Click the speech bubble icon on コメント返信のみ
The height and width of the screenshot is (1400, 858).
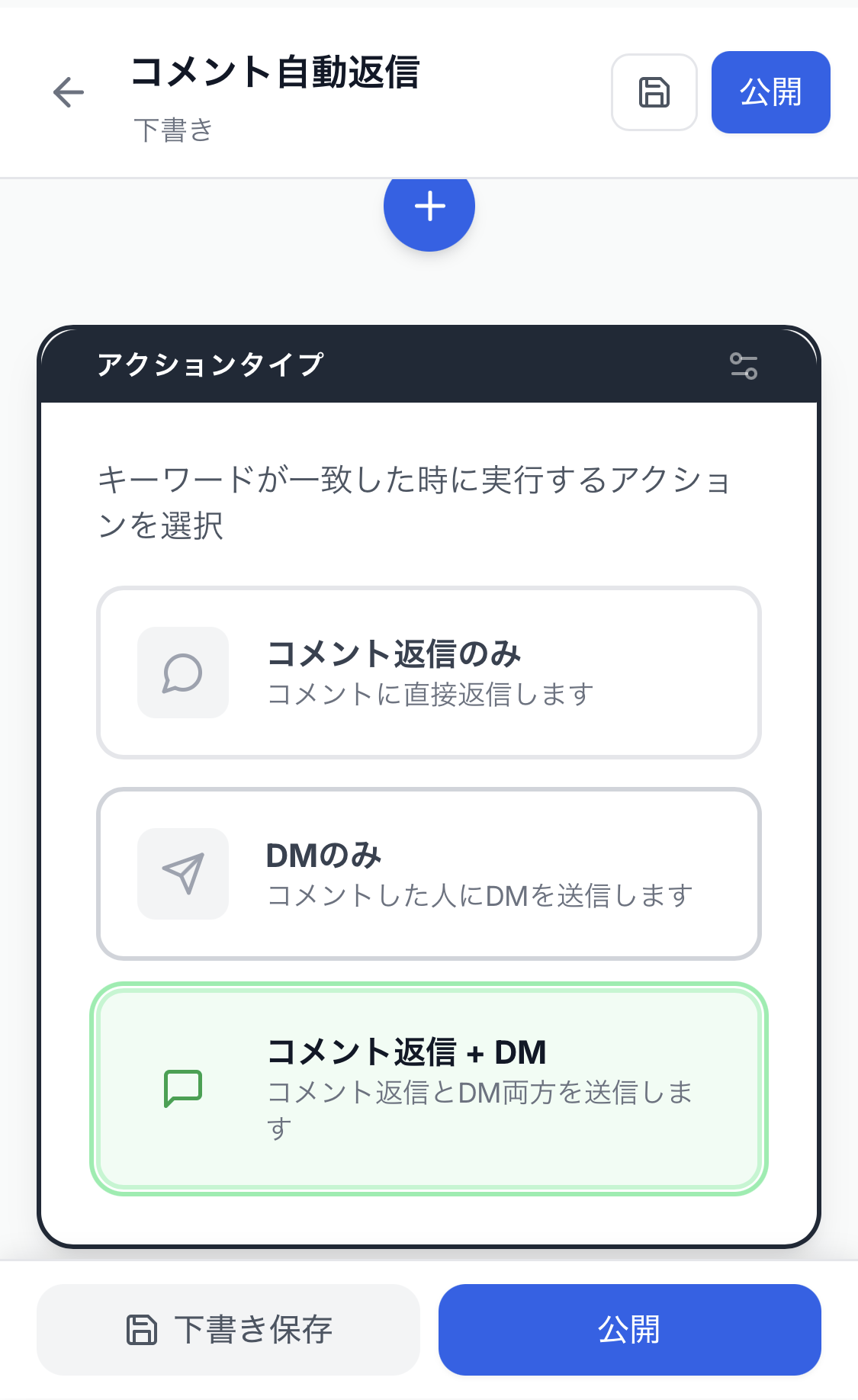[x=182, y=673]
